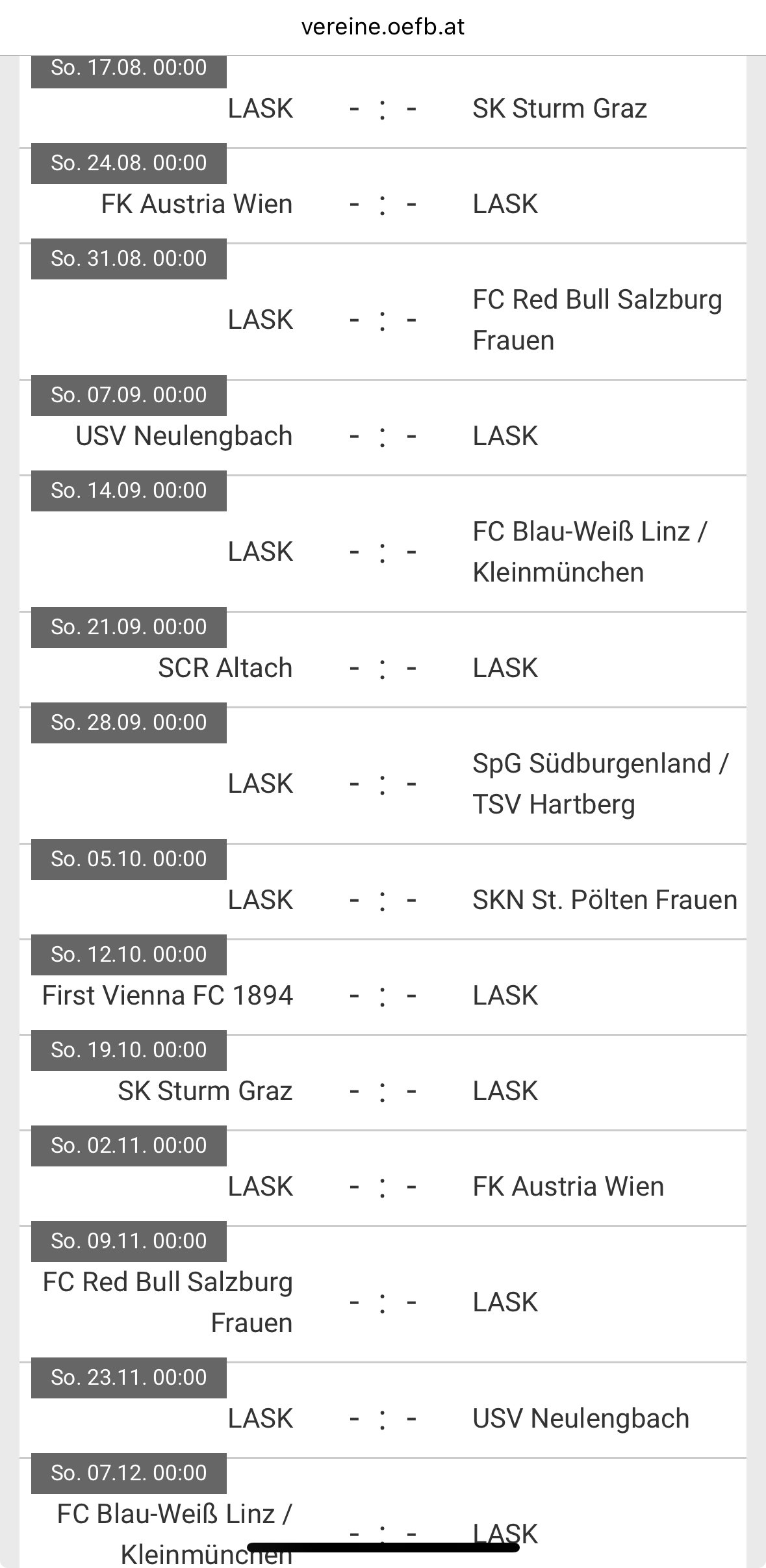Open the 05.10. match against SKN St. Pölten Frauen
The height and width of the screenshot is (1568, 766).
[383, 892]
